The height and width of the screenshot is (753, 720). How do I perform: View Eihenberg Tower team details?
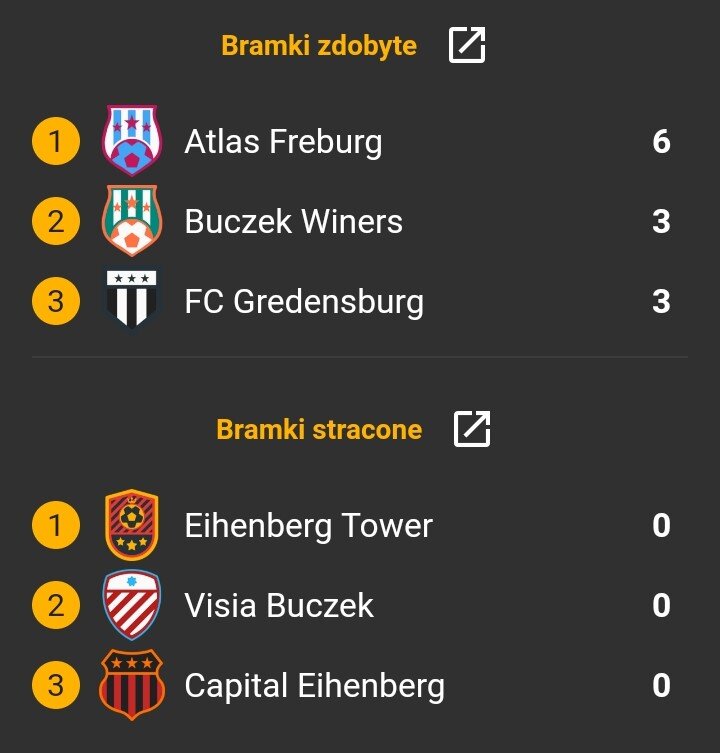click(308, 526)
